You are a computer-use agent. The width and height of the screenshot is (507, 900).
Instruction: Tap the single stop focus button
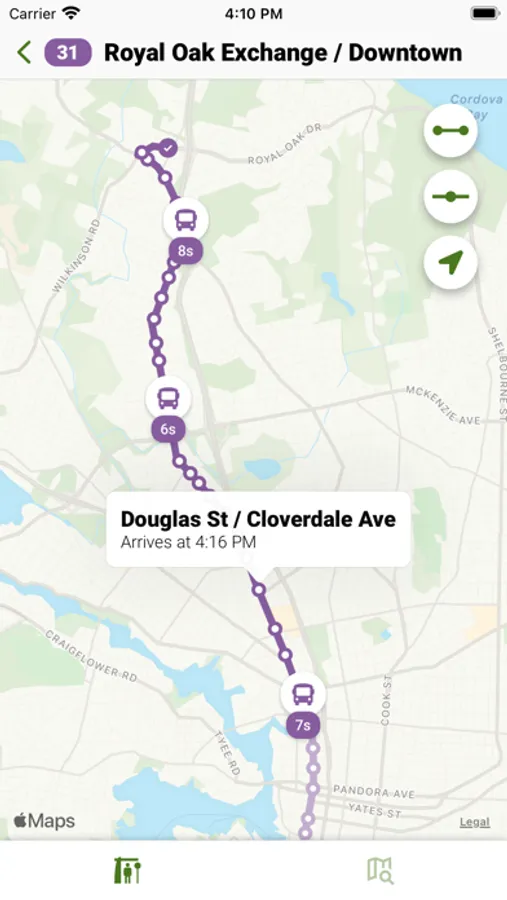[x=451, y=196]
